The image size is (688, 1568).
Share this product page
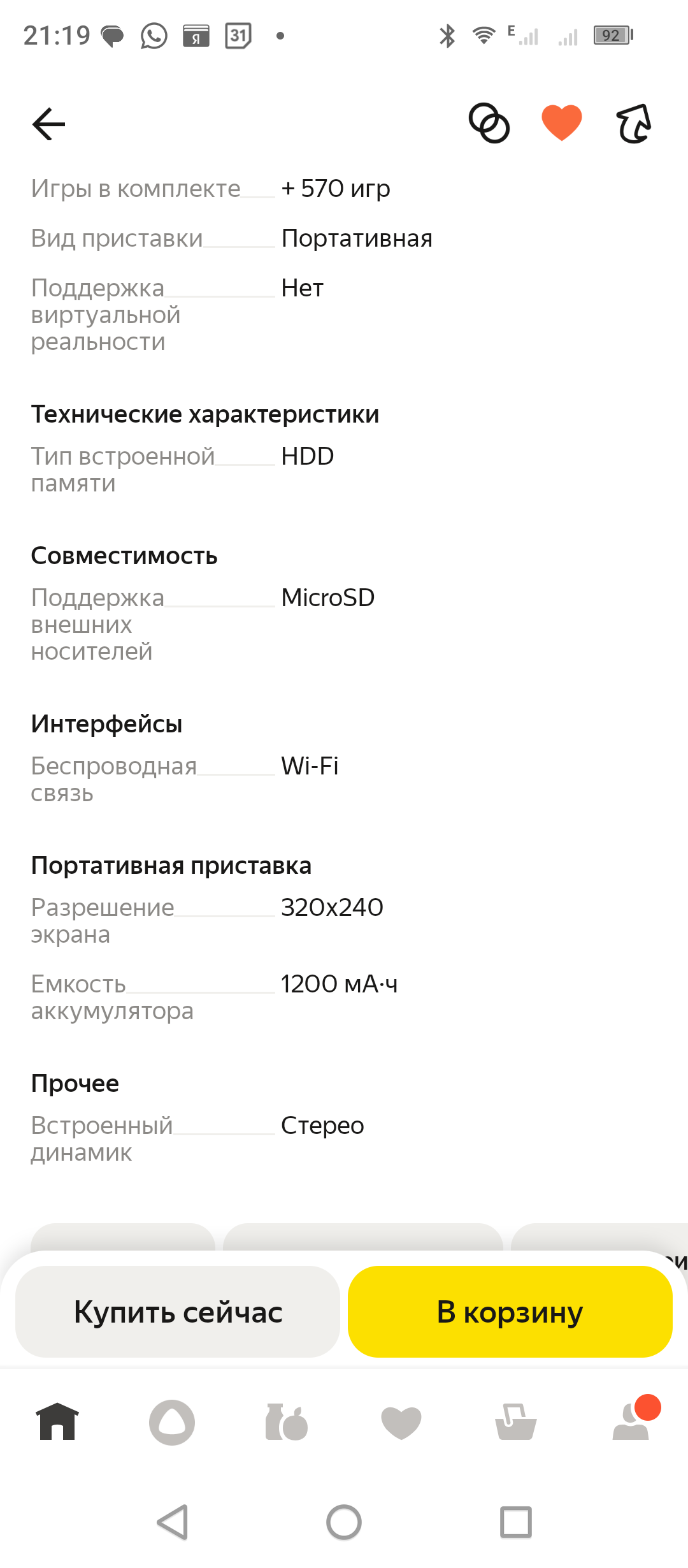[x=634, y=124]
